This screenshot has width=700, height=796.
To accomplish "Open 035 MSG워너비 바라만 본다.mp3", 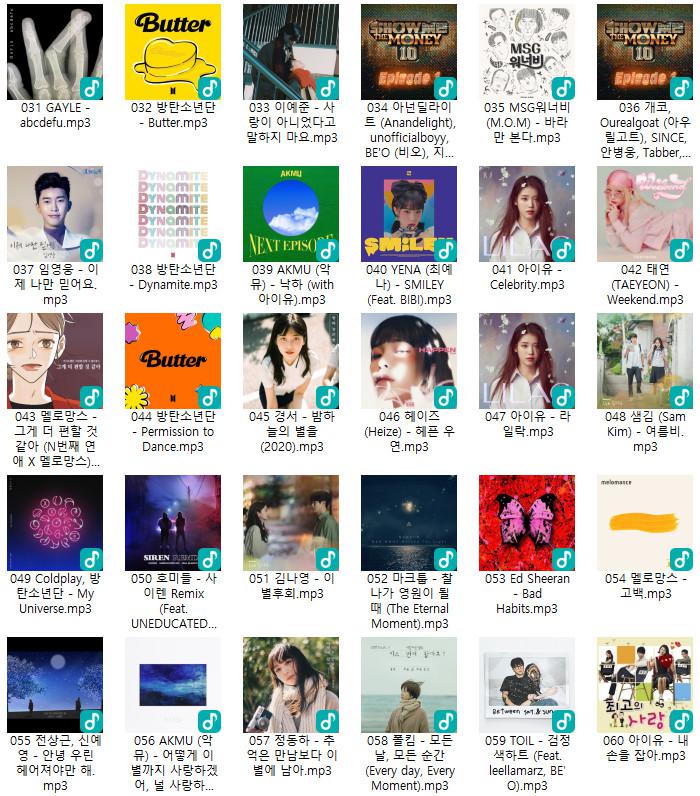I will (526, 51).
